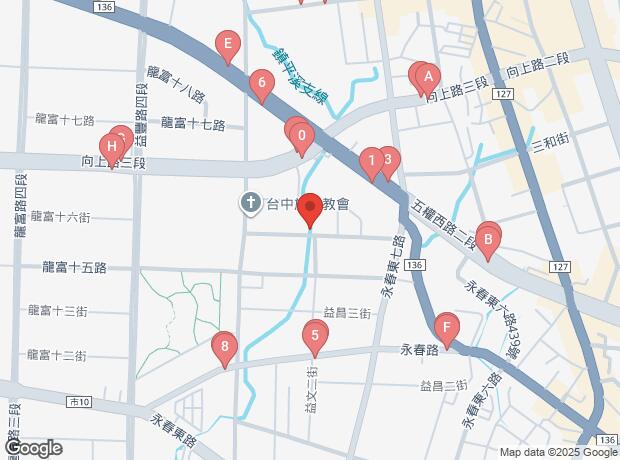This screenshot has width=620, height=460.
Task: Select marker B by 五權西路二段
Action: tap(488, 239)
